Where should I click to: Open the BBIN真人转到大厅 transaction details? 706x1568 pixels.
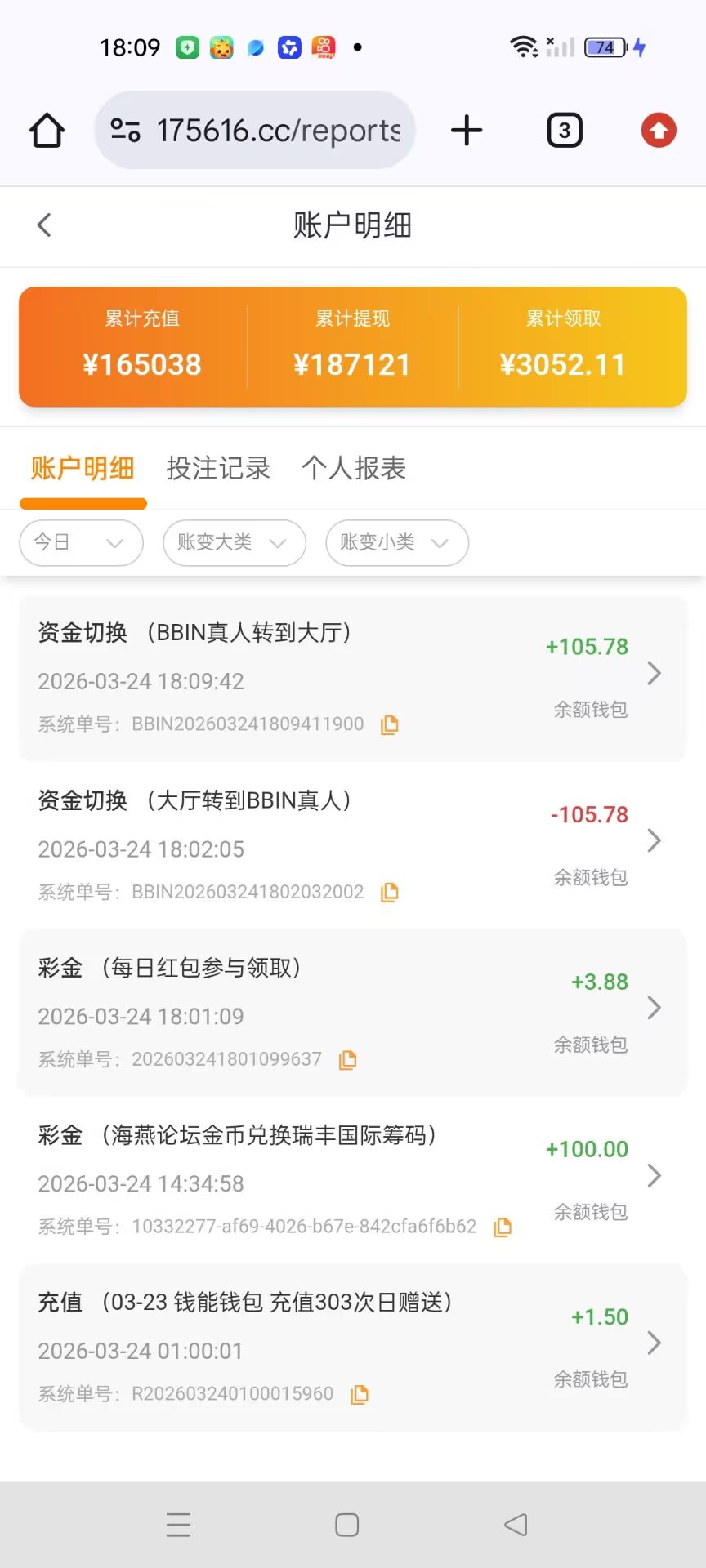pyautogui.click(x=653, y=674)
